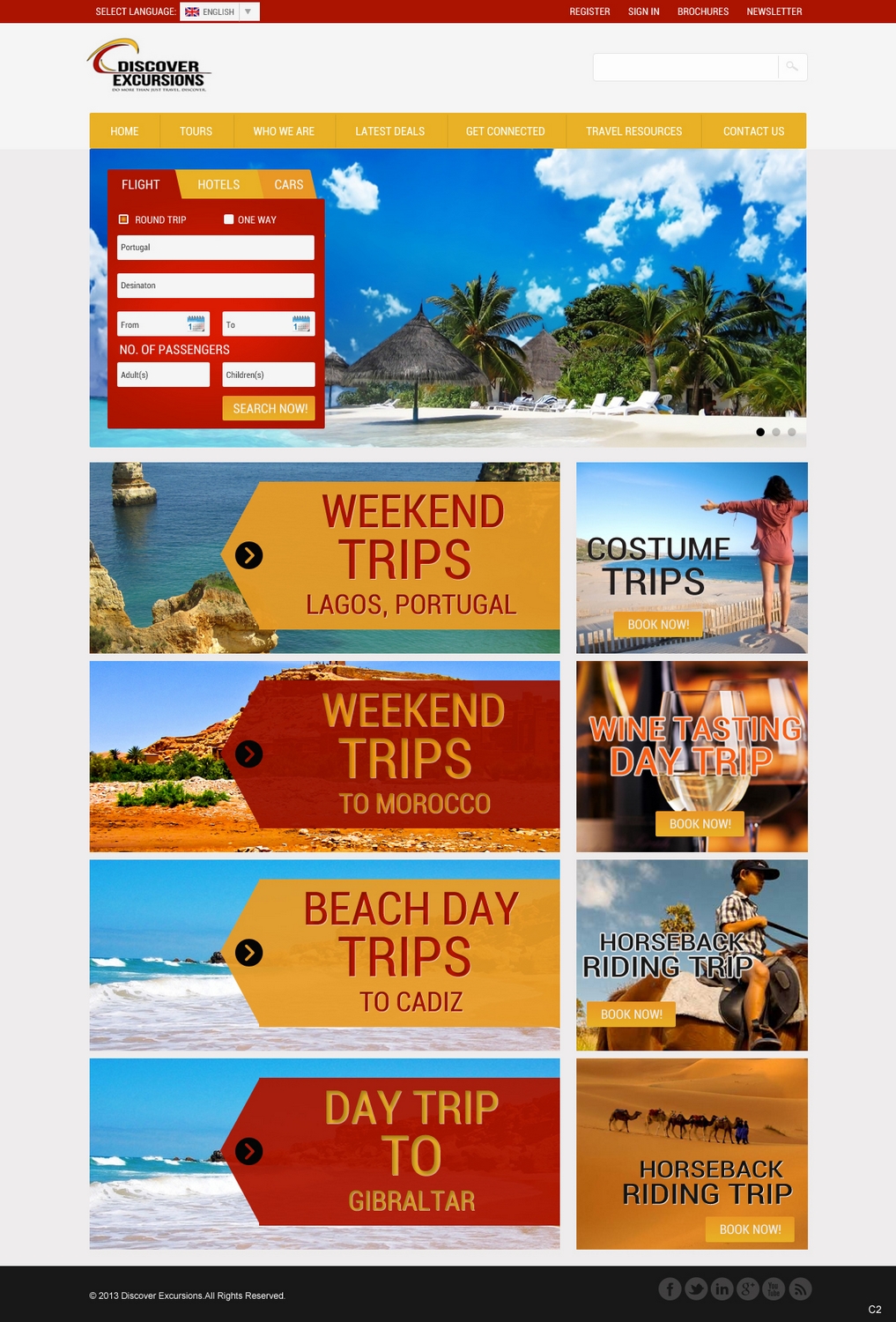Open Weekend Trips Lagos, Portugal banner
Screen dimensions: 896x1322
point(249,555)
